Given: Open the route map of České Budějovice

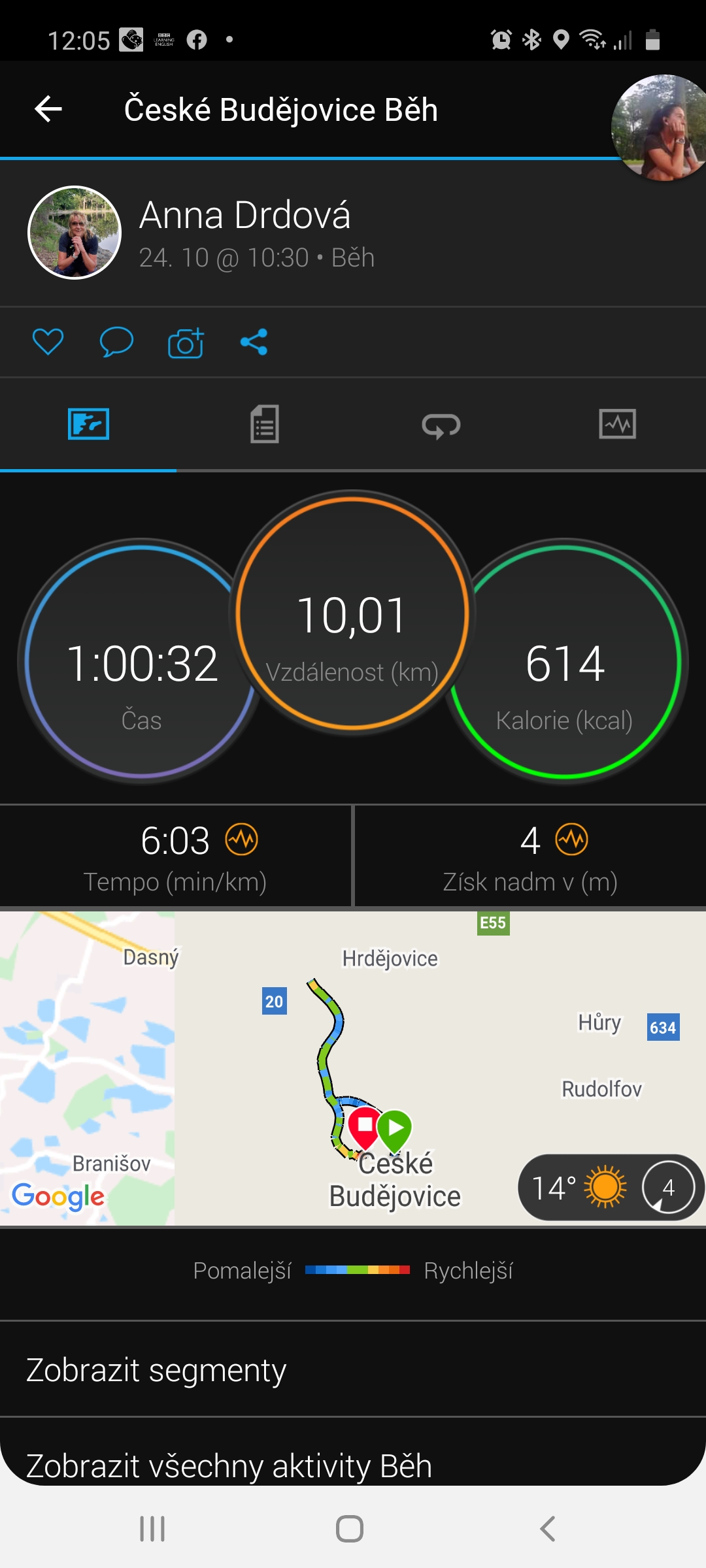Looking at the screenshot, I should [353, 1068].
